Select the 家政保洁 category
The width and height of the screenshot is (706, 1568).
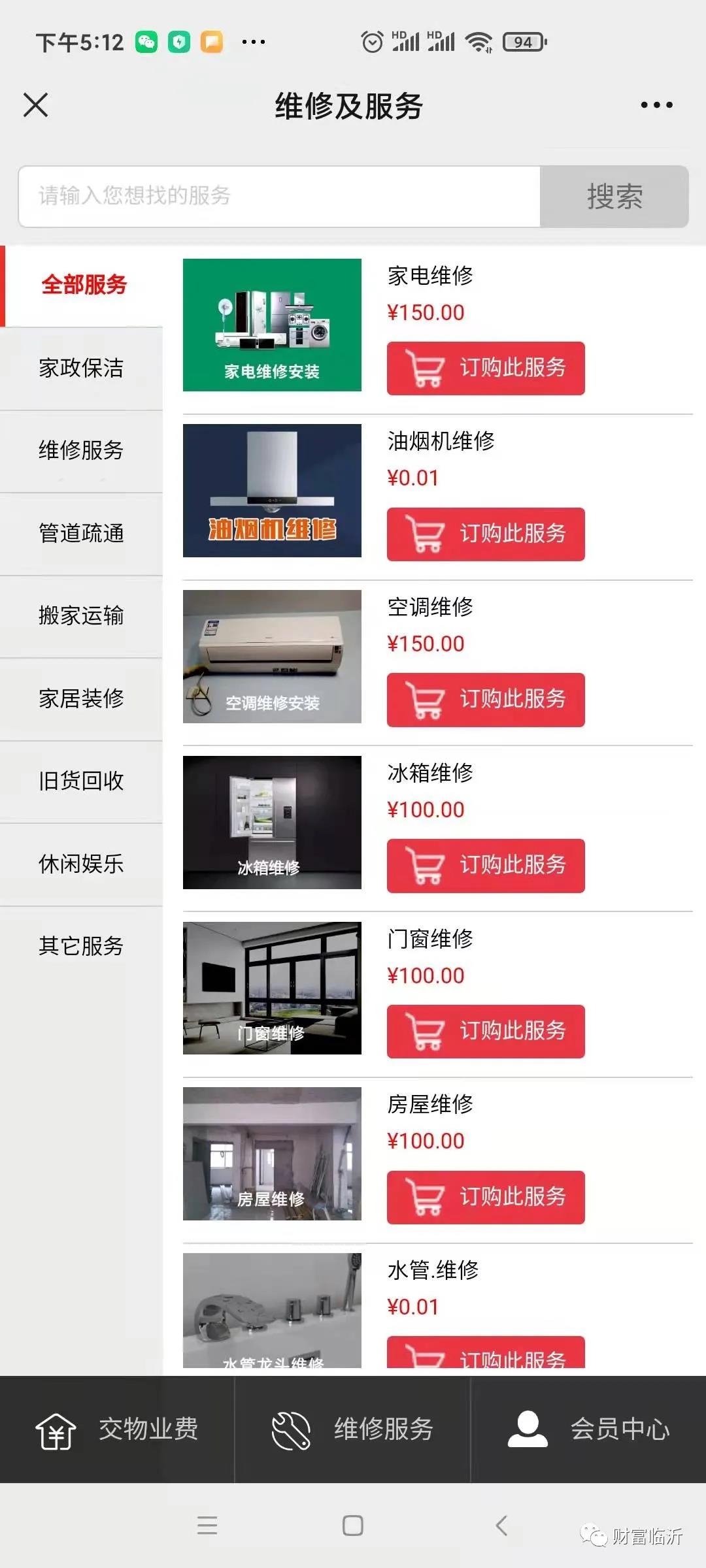point(81,368)
